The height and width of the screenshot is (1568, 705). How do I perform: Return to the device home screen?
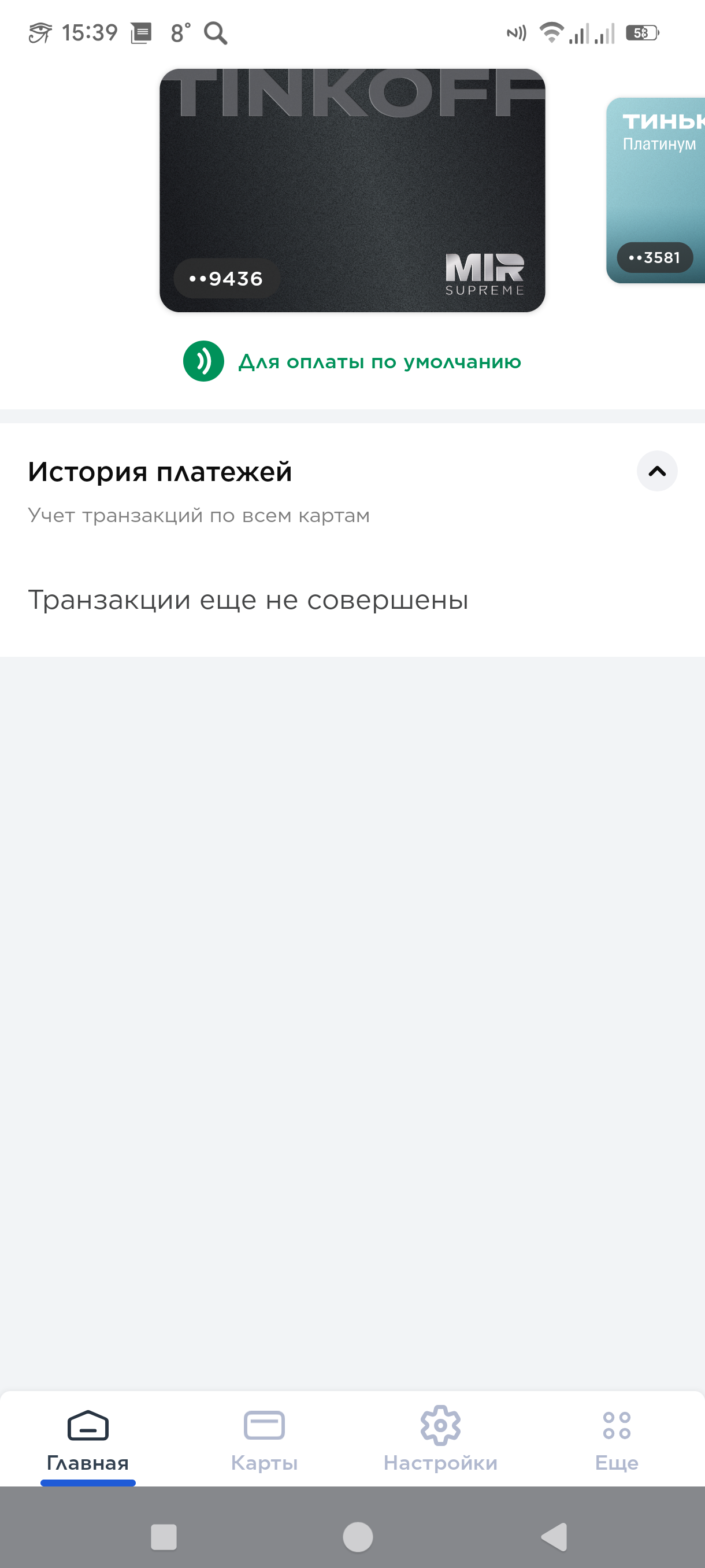click(358, 1536)
